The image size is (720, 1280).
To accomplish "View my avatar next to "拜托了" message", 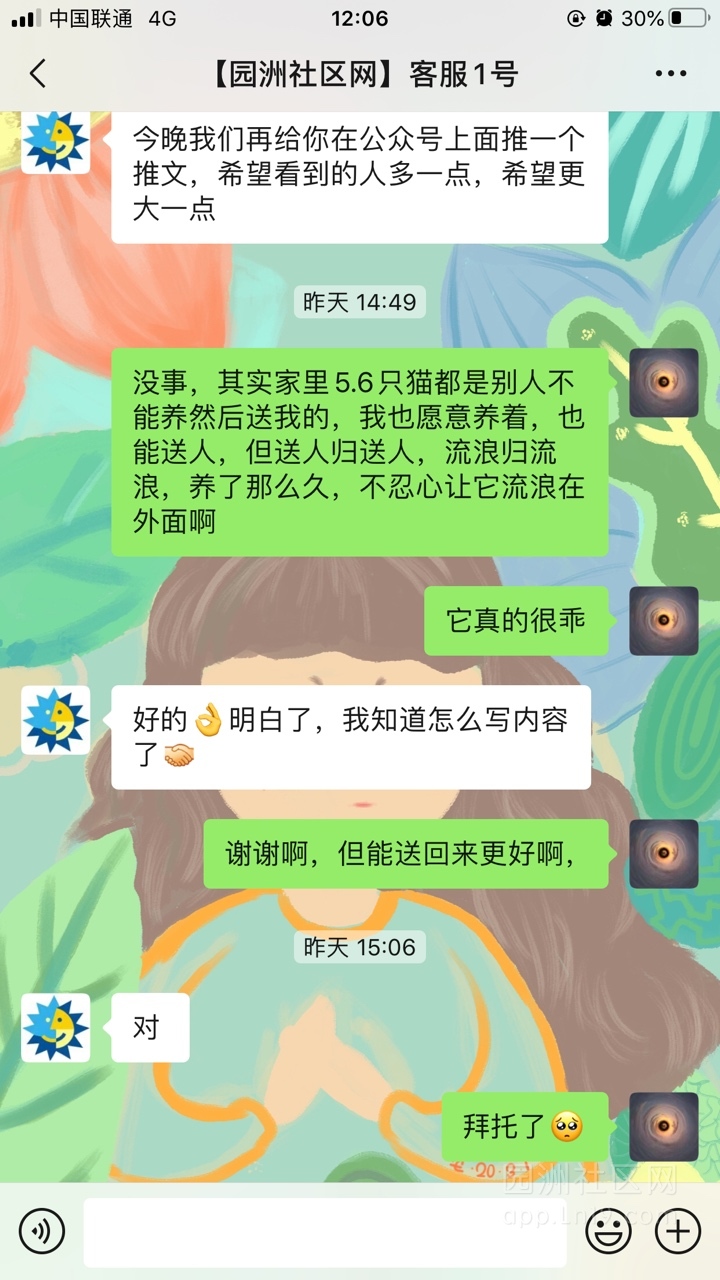I will tap(664, 1127).
